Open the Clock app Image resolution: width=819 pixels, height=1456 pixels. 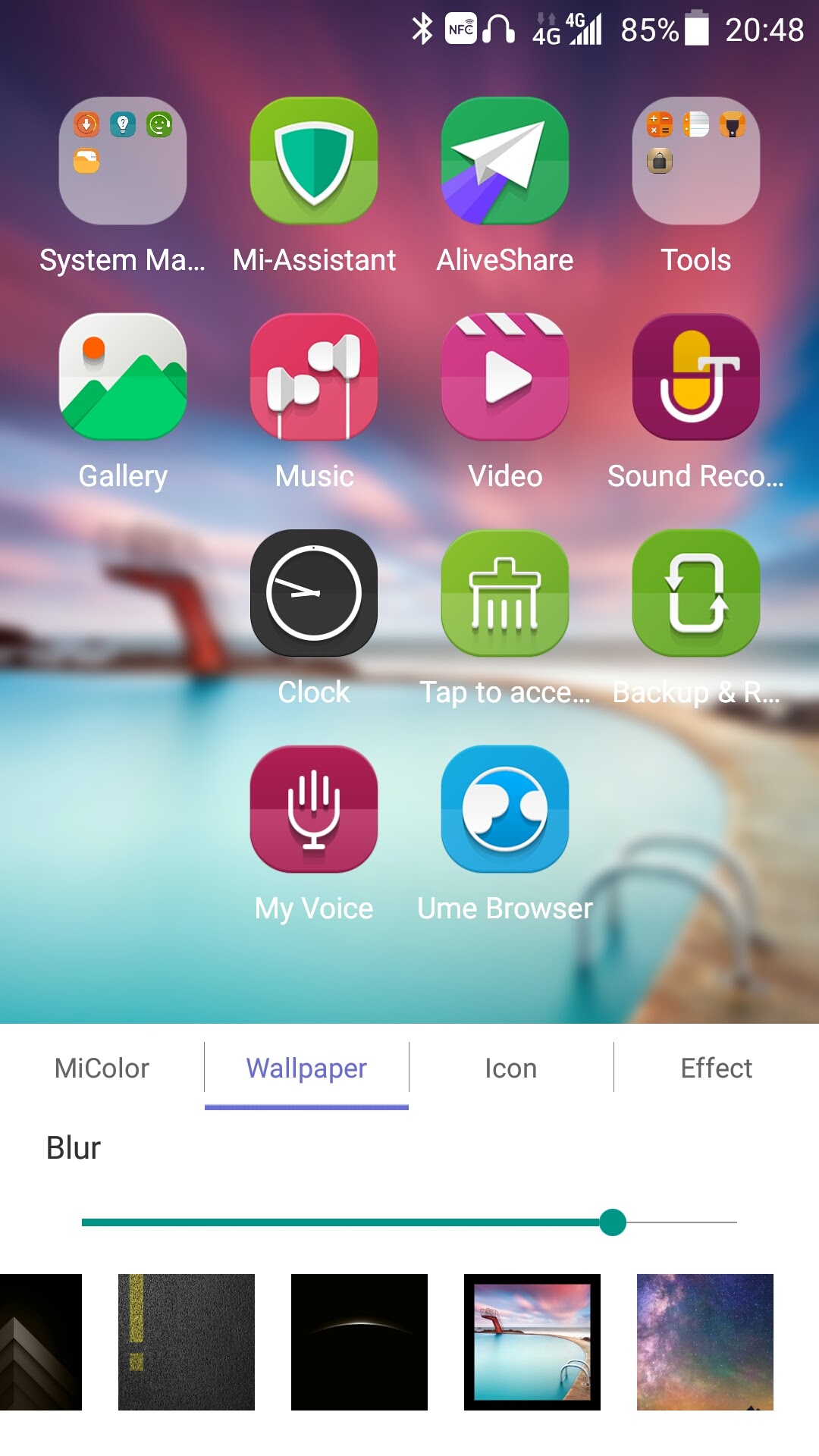click(x=314, y=593)
